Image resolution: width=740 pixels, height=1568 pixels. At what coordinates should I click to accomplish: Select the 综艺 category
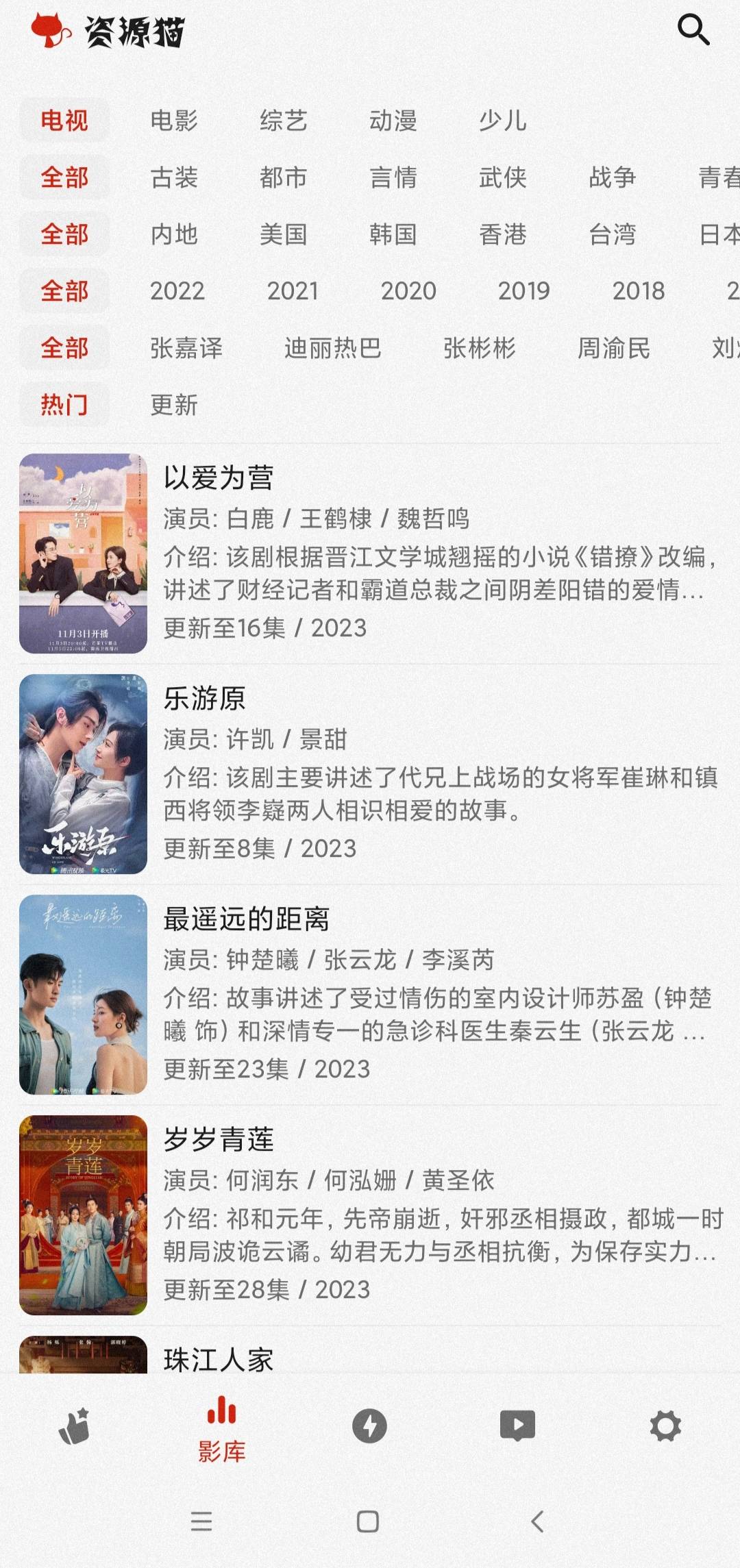(x=284, y=121)
